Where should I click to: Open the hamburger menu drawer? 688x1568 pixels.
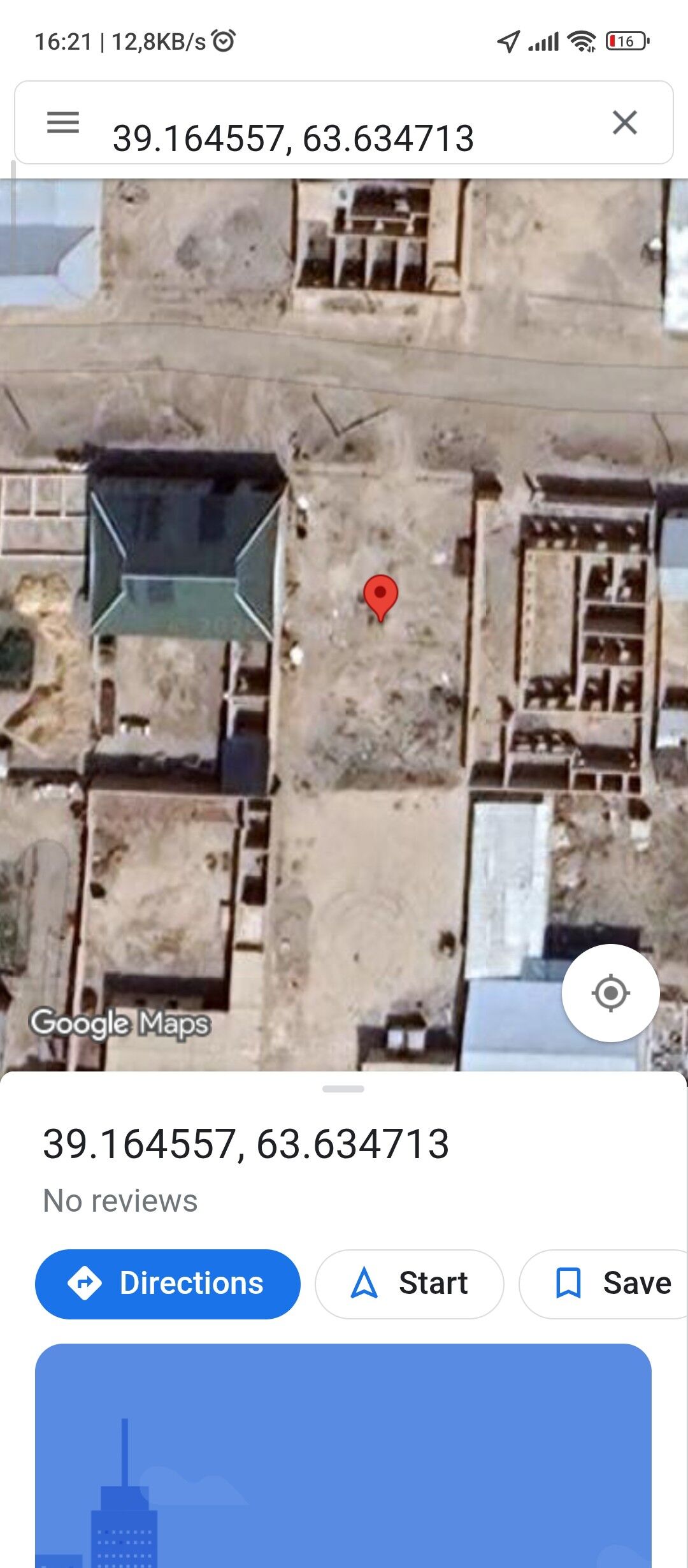click(x=63, y=122)
